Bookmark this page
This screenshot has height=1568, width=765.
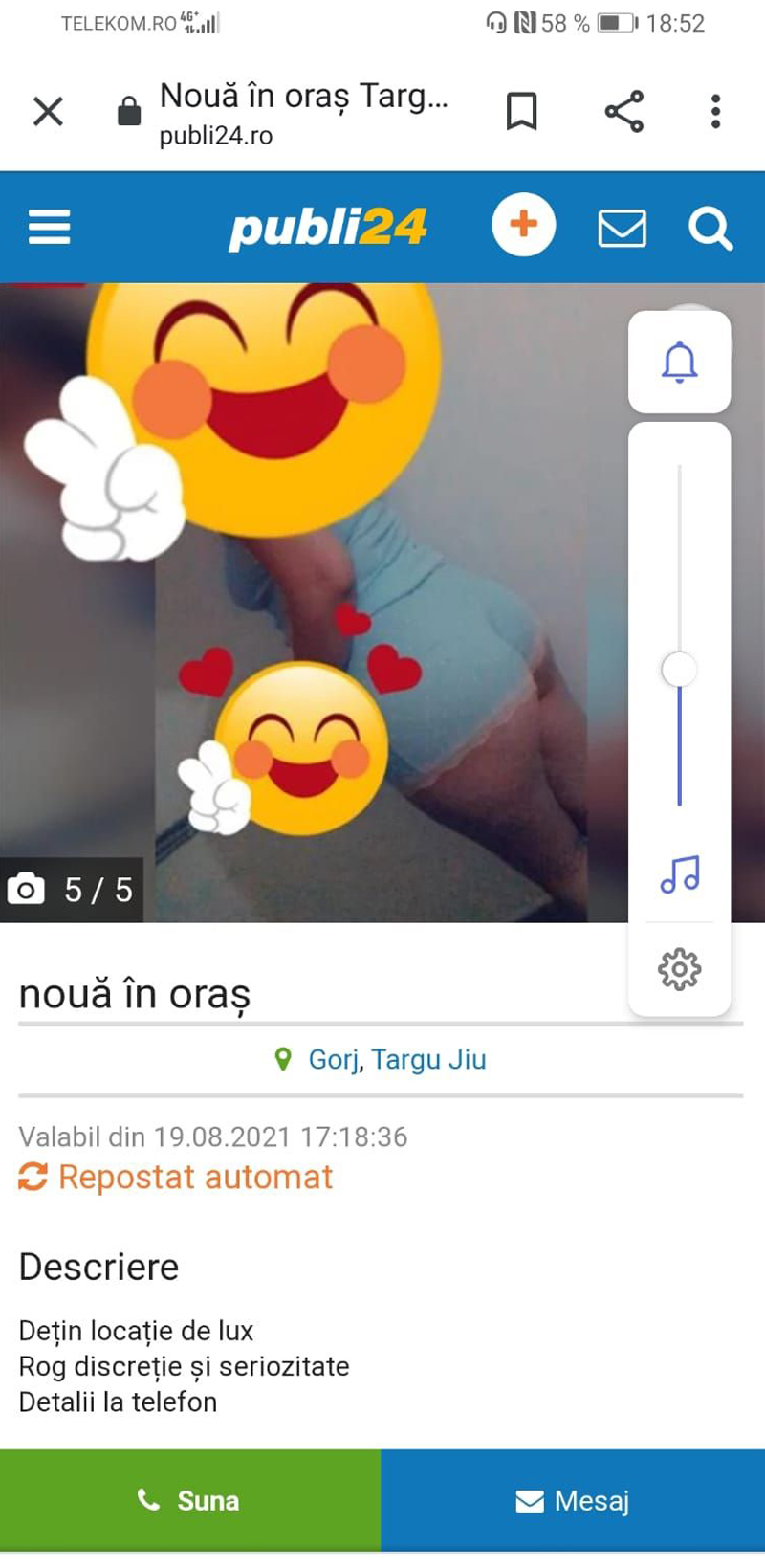click(521, 112)
